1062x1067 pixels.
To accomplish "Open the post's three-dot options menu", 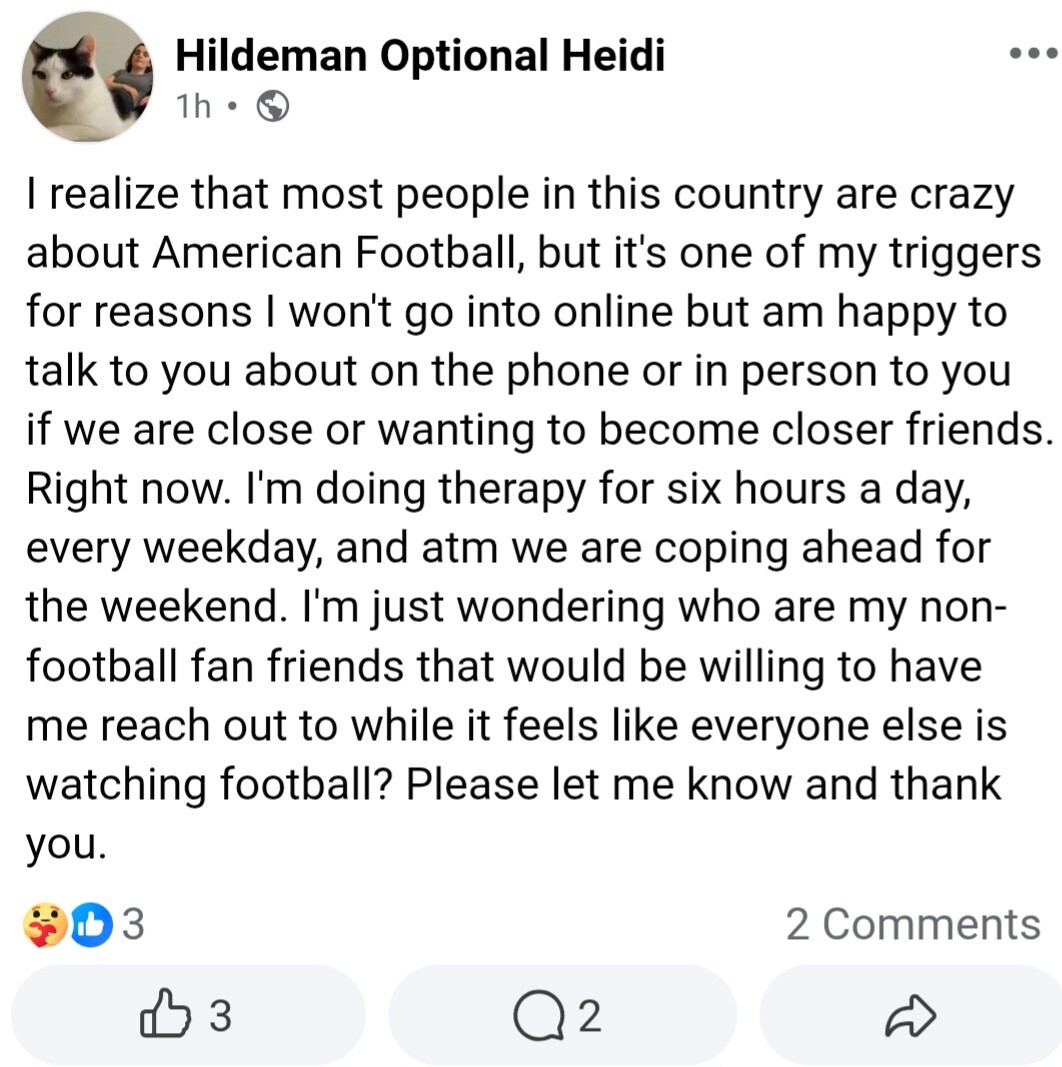I will coord(1033,54).
